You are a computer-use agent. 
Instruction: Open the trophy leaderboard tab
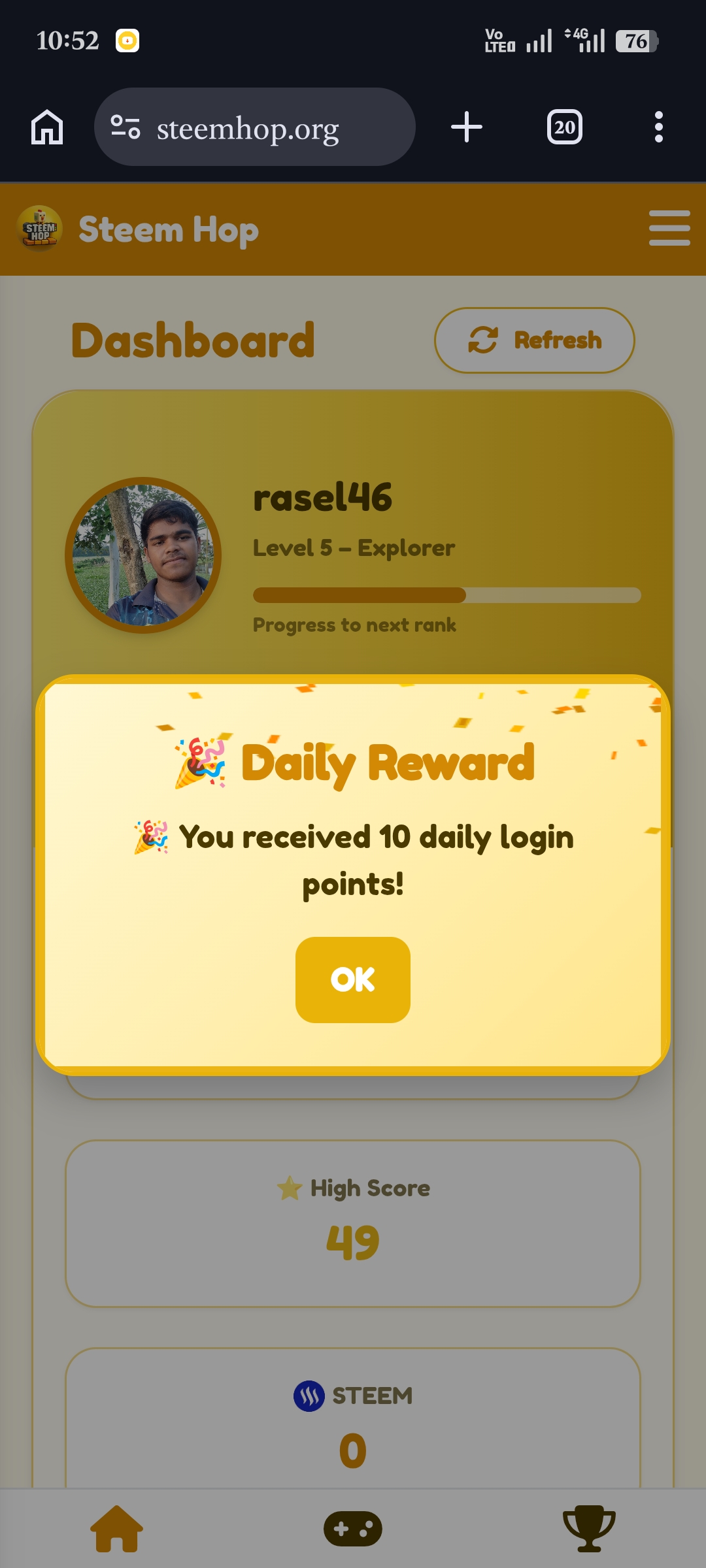589,1529
